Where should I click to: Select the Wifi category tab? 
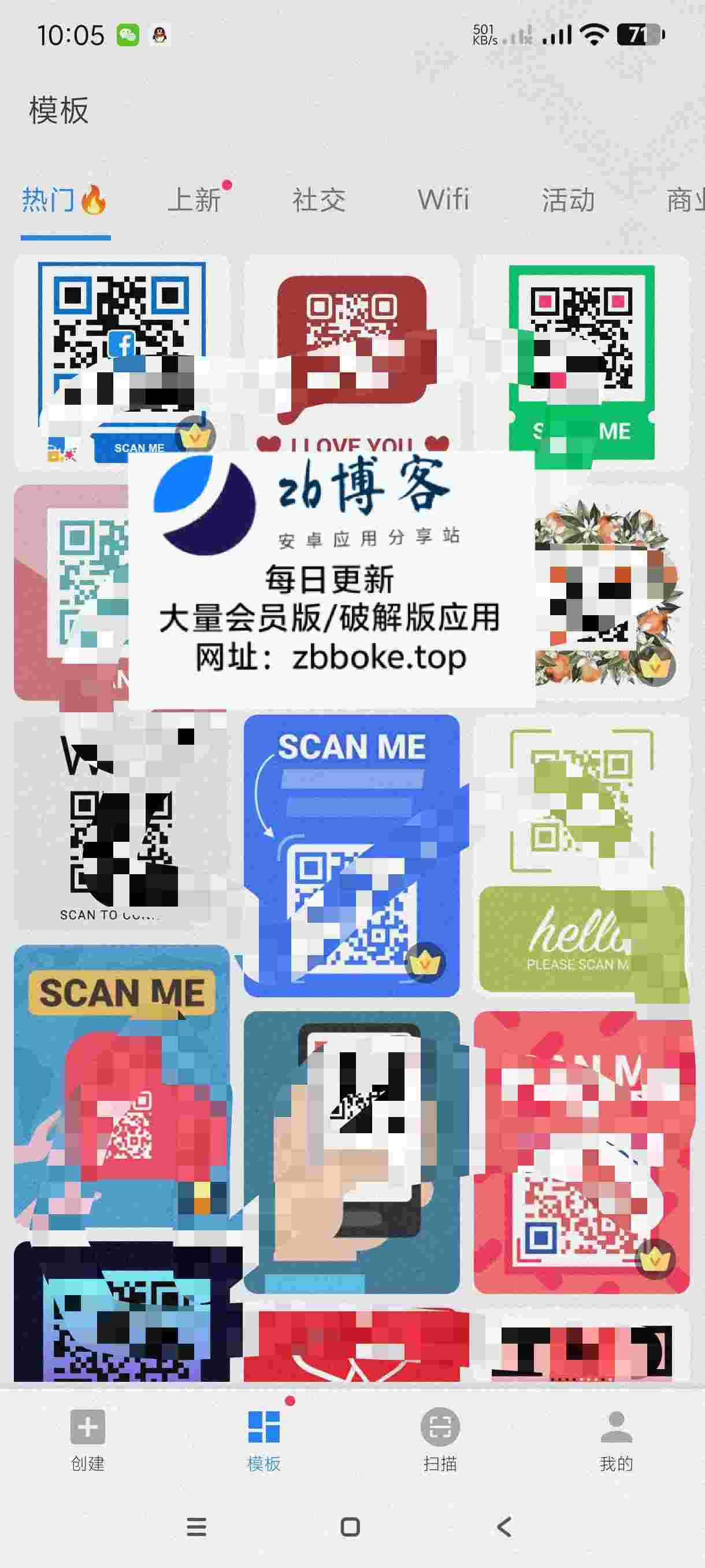point(443,199)
